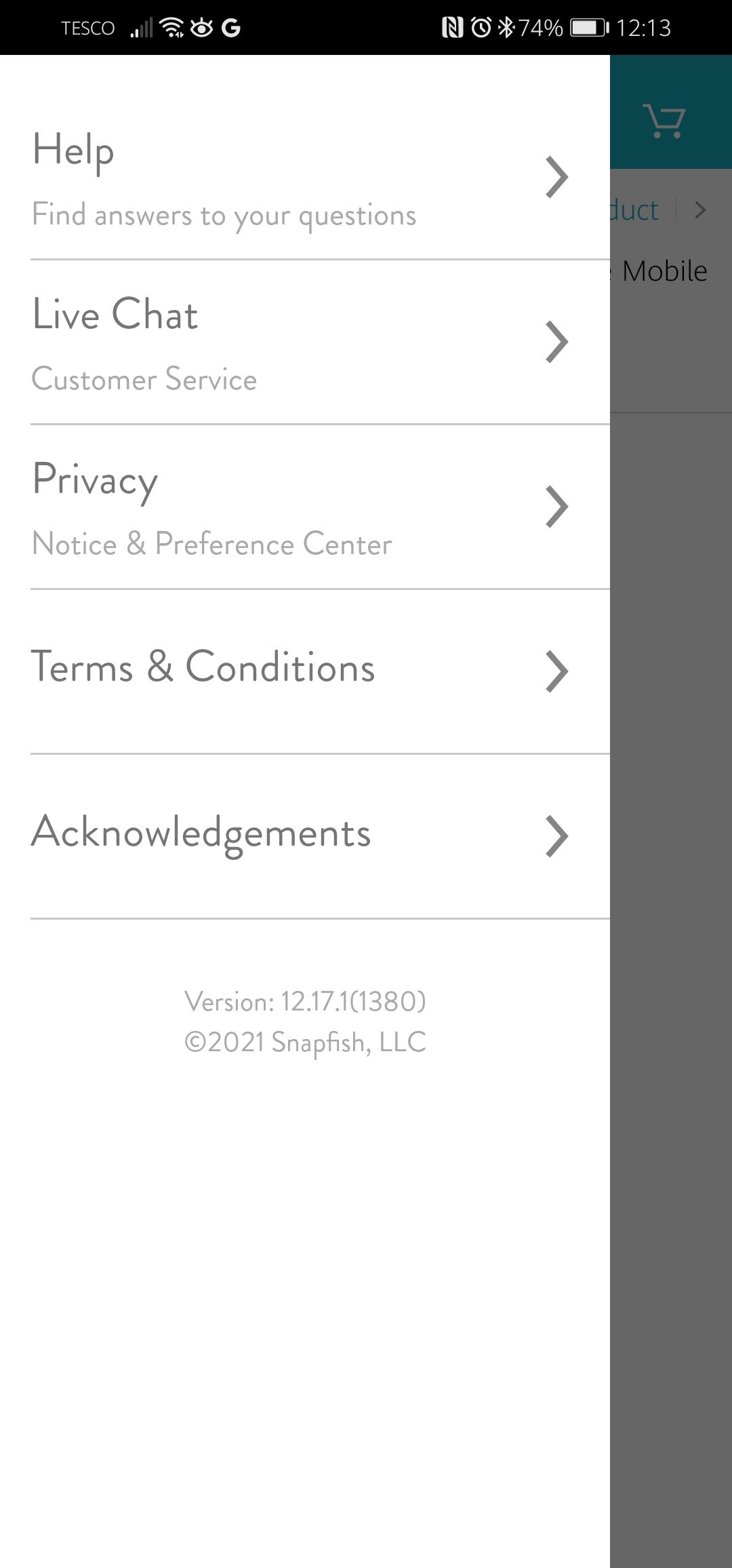Open the shopping cart
This screenshot has width=732, height=1568.
click(x=664, y=121)
